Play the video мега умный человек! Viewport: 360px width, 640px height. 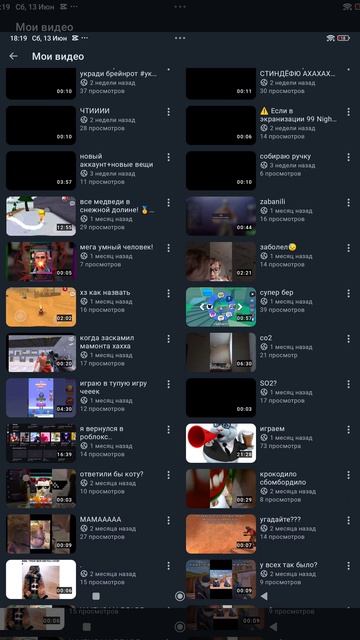coord(41,261)
